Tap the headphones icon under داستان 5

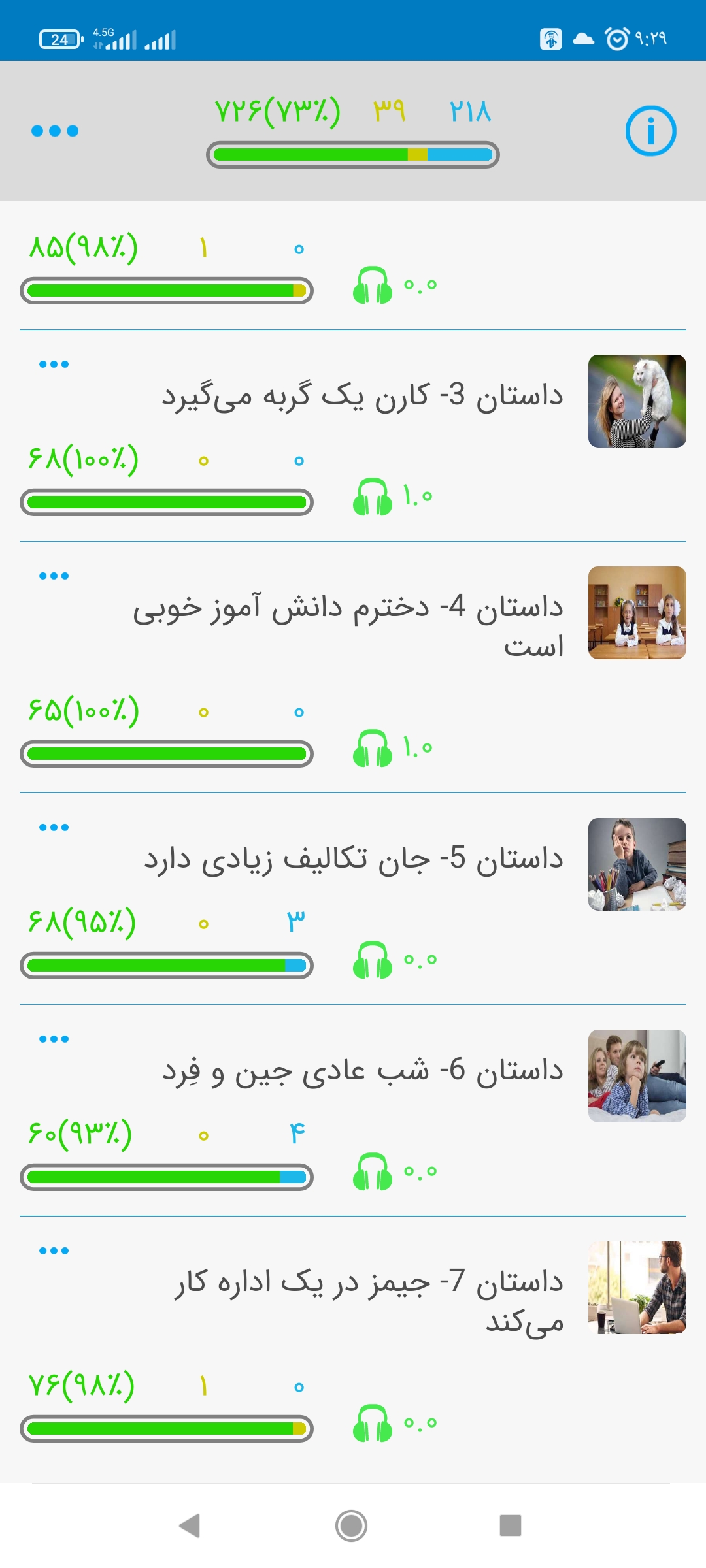click(373, 960)
